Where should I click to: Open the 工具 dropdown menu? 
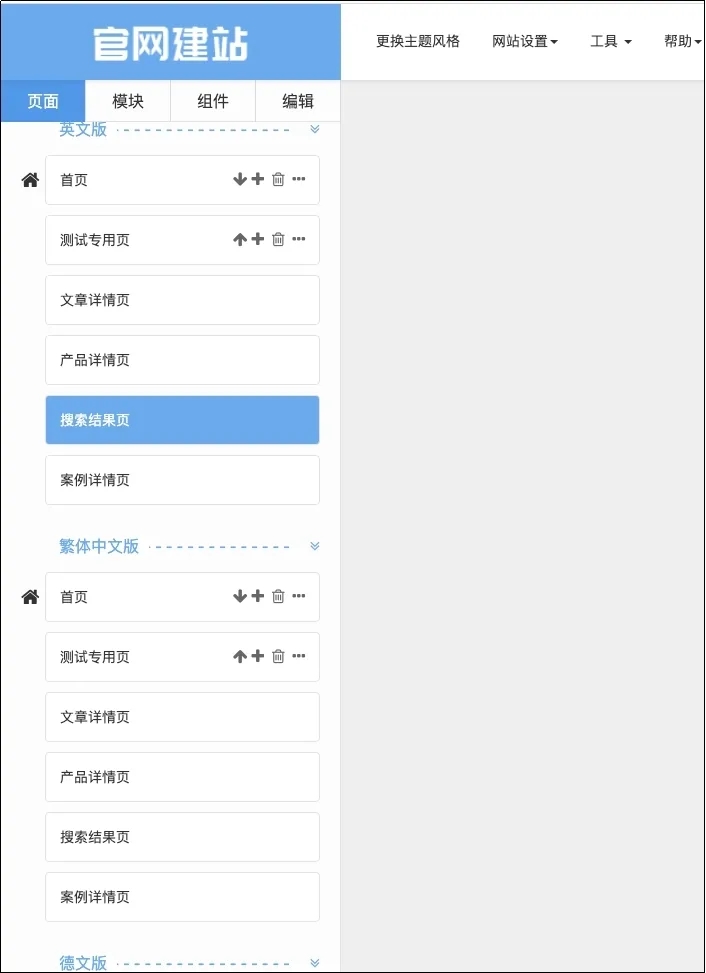pyautogui.click(x=610, y=41)
